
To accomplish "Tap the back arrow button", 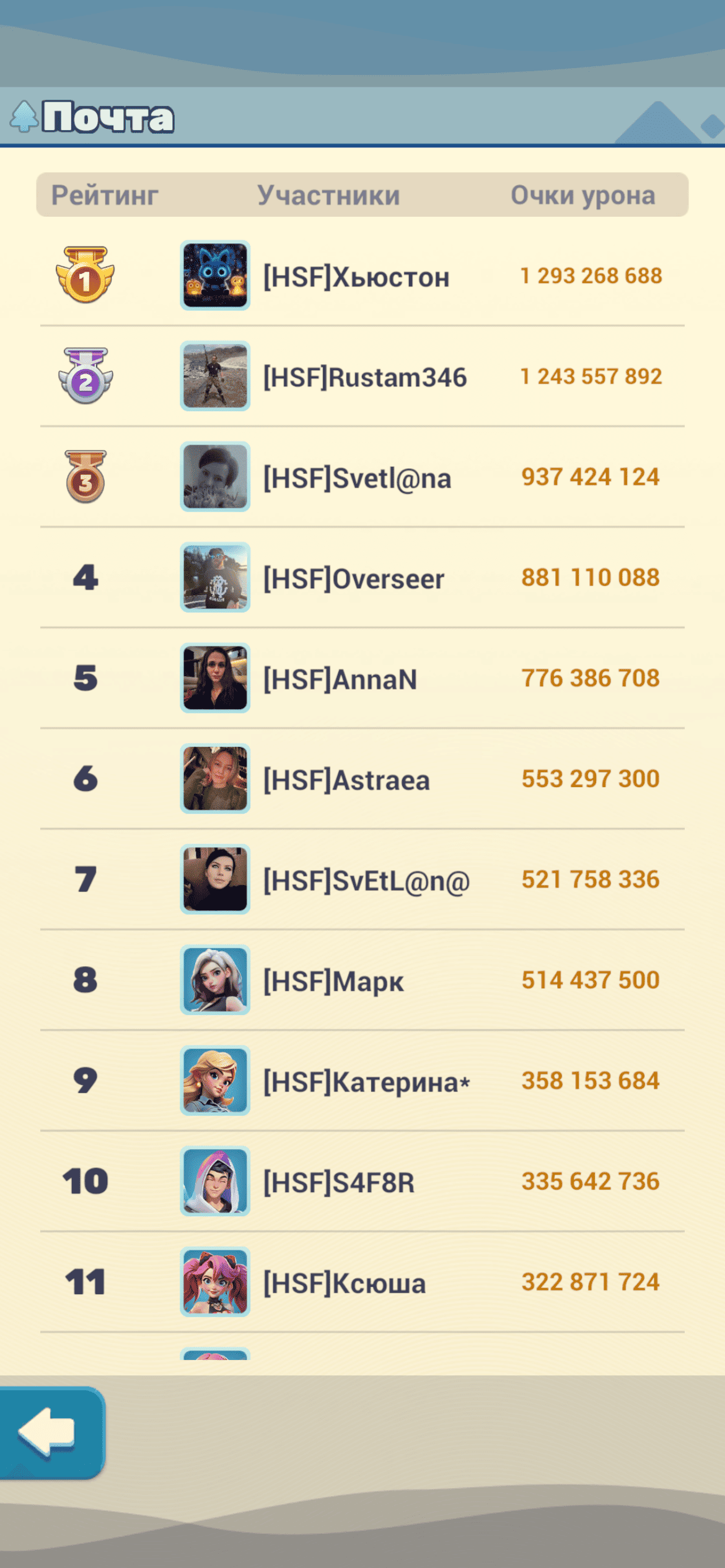I will pyautogui.click(x=51, y=1432).
